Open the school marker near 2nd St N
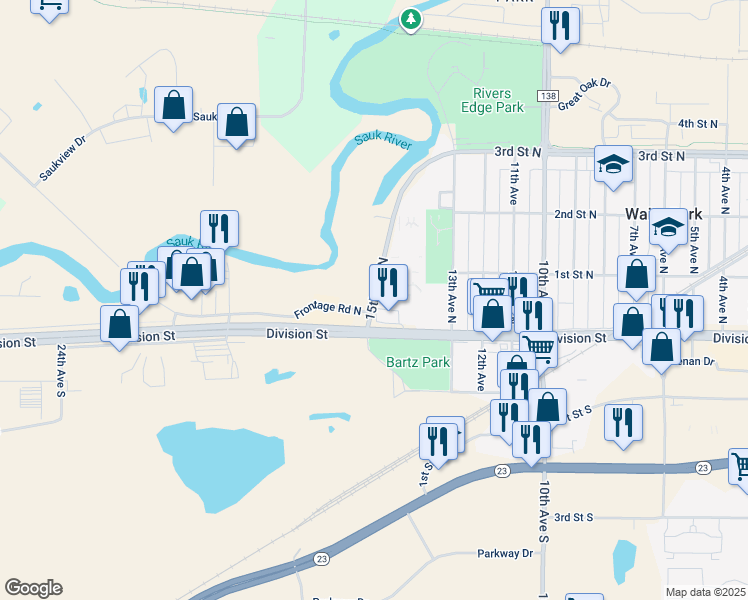The height and width of the screenshot is (600, 748). [x=668, y=228]
